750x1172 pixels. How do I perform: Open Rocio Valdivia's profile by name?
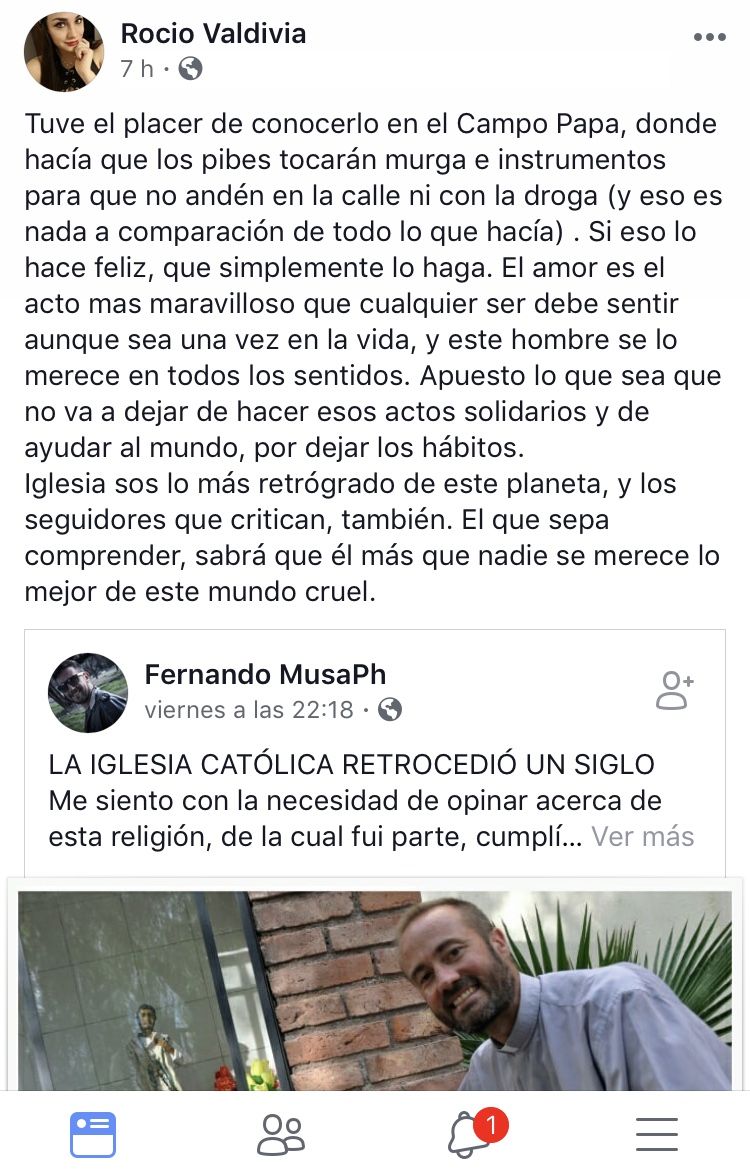coord(213,33)
